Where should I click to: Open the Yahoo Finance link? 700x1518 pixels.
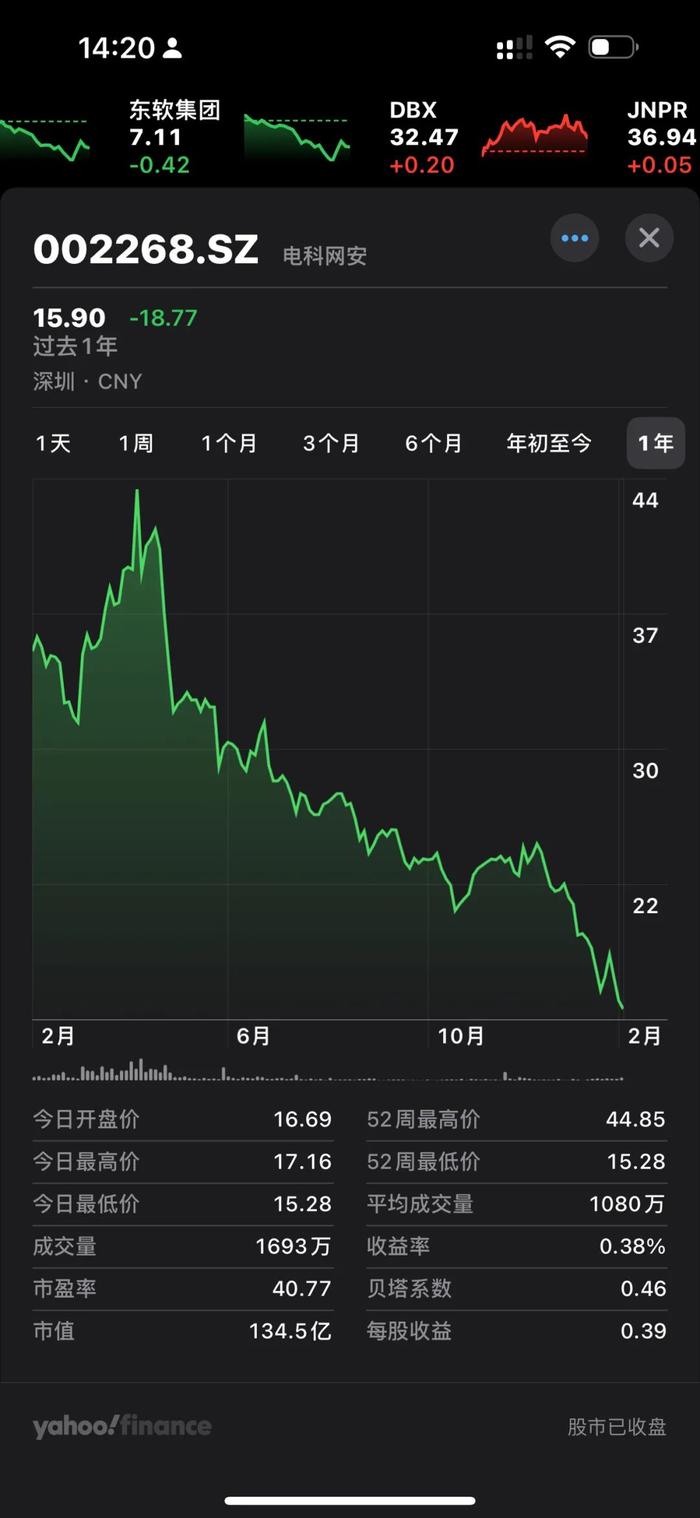click(x=122, y=1426)
